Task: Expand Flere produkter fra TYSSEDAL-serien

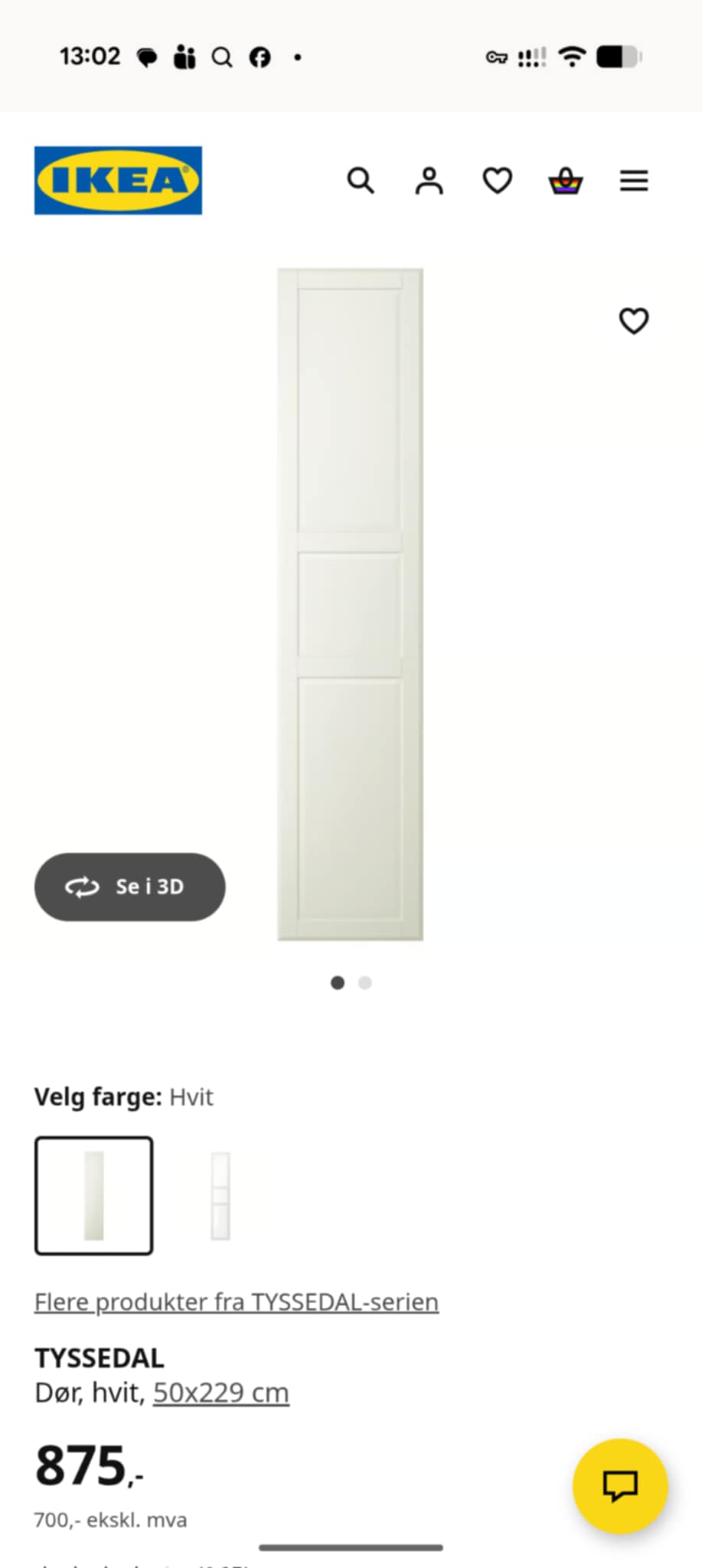Action: click(x=235, y=1302)
